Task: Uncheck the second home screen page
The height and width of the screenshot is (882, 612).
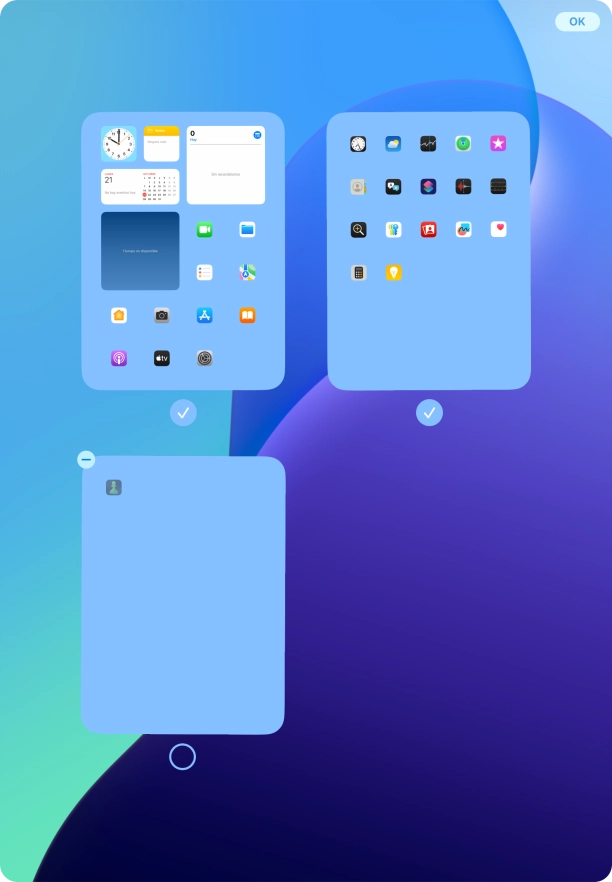Action: (429, 412)
